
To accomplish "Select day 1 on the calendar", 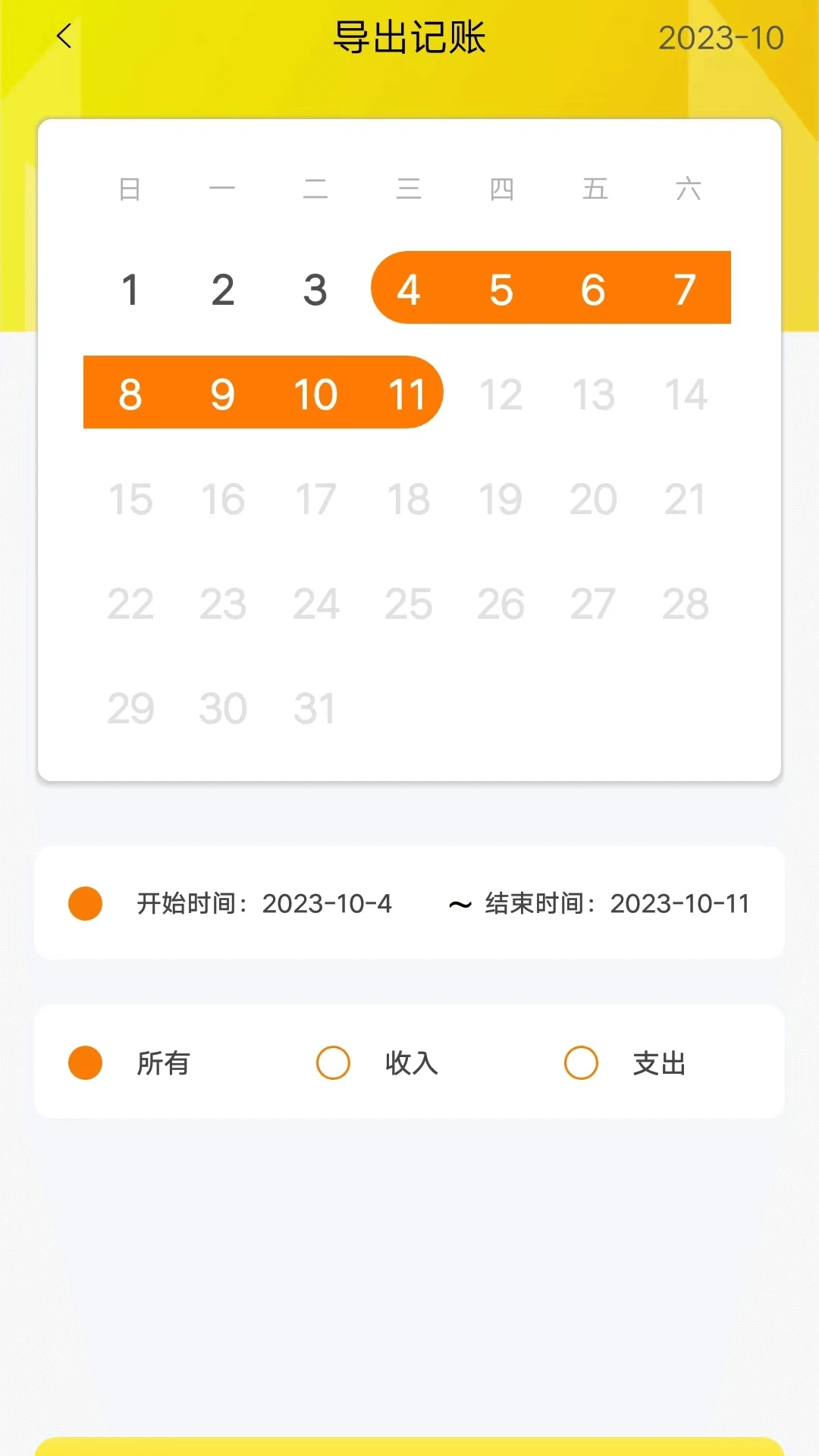I will [x=130, y=290].
